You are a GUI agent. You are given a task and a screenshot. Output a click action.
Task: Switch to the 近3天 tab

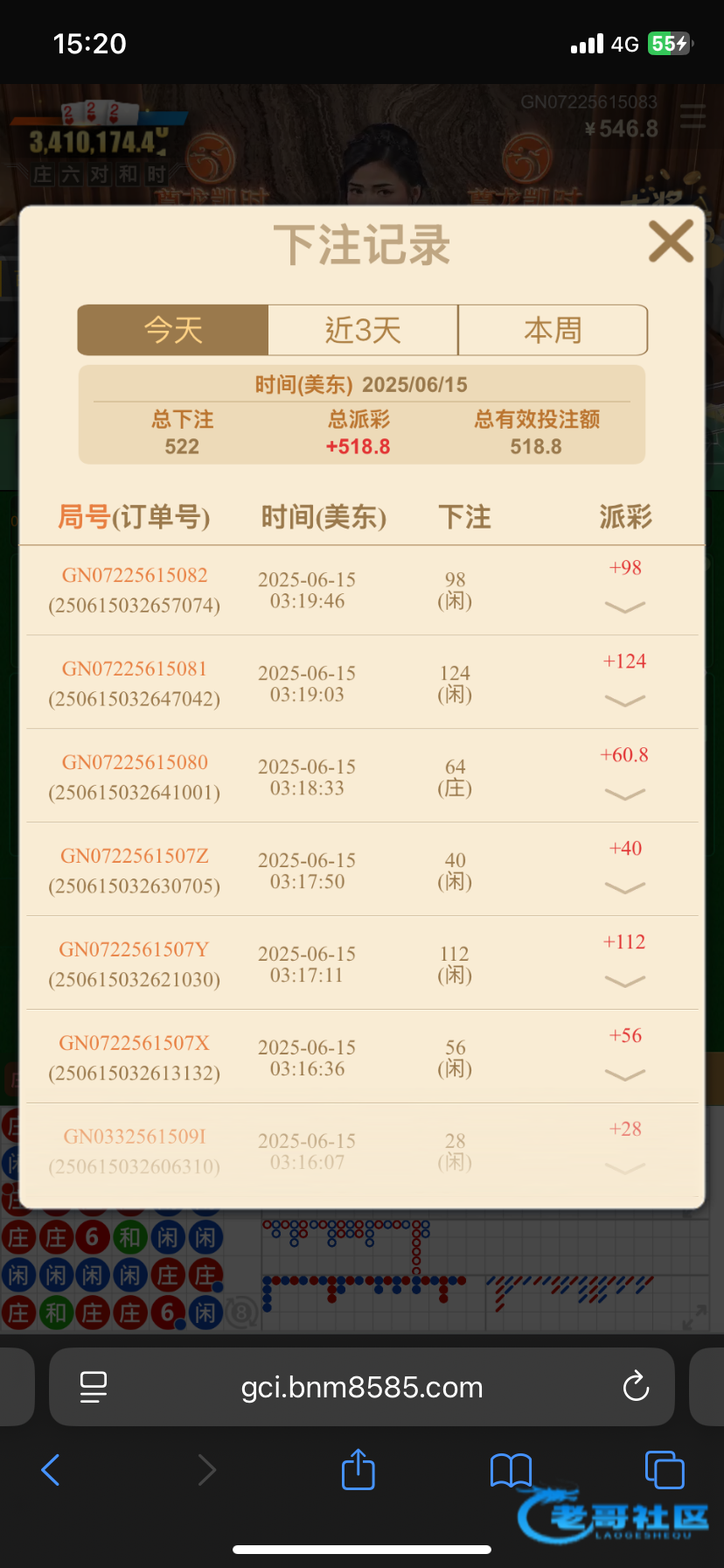pyautogui.click(x=363, y=331)
